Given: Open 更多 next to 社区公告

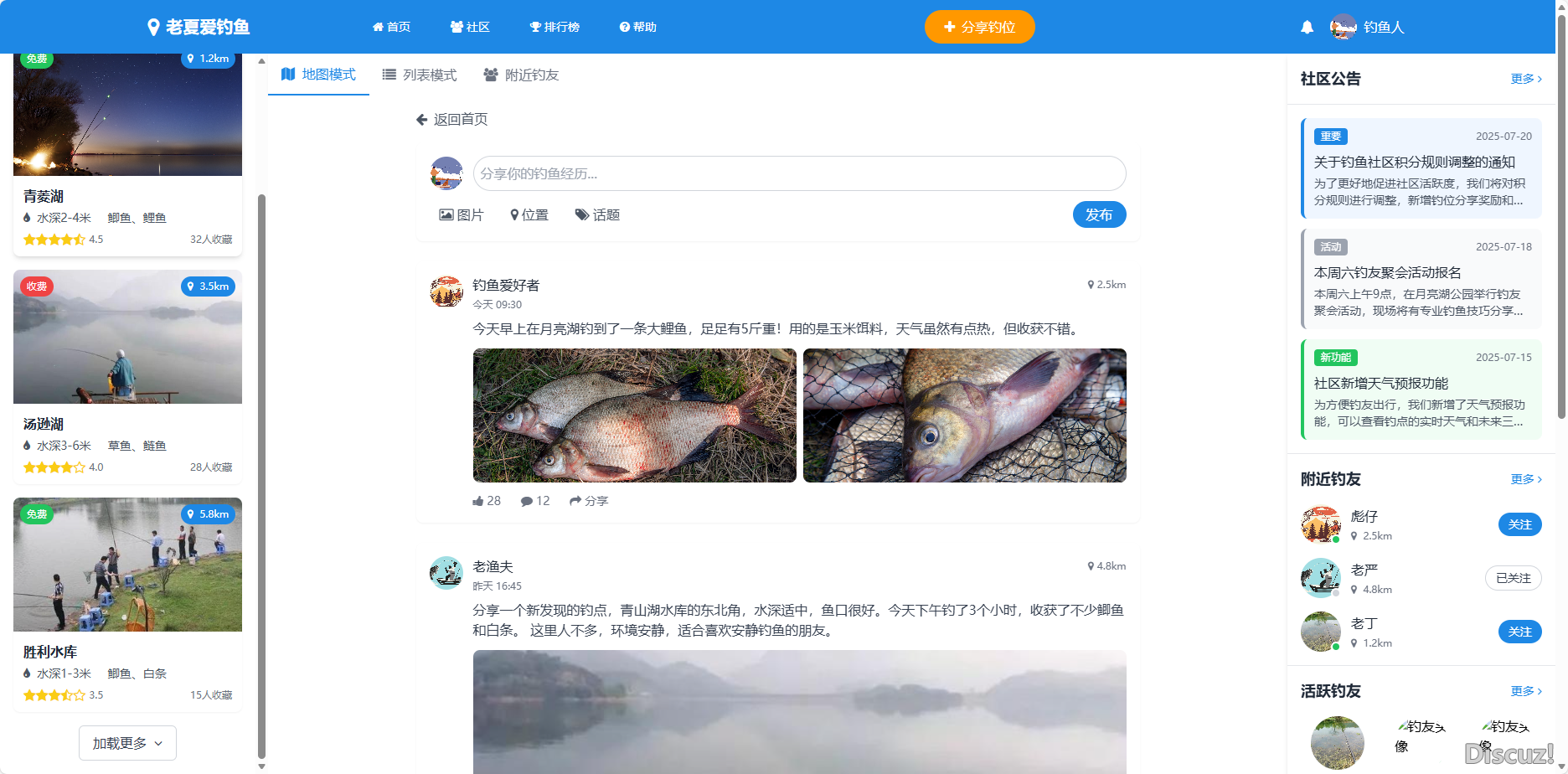Looking at the screenshot, I should (1525, 79).
